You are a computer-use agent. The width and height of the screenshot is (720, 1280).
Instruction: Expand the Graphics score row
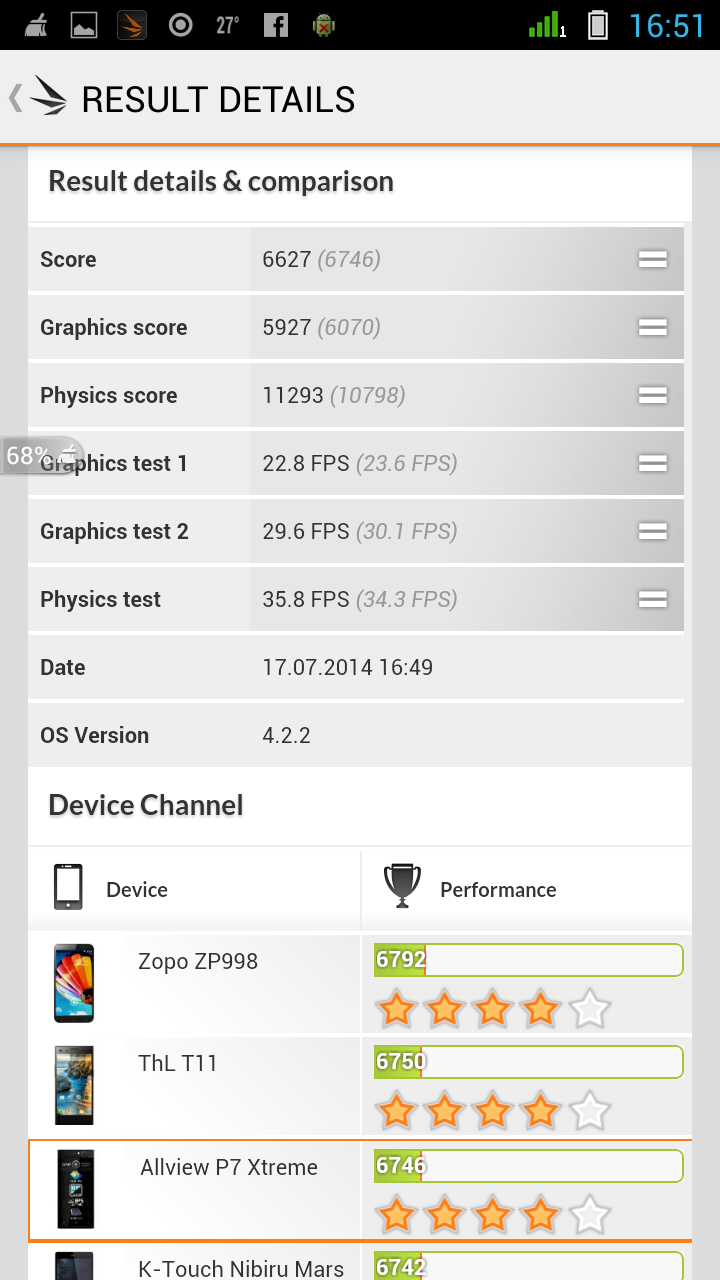(652, 328)
